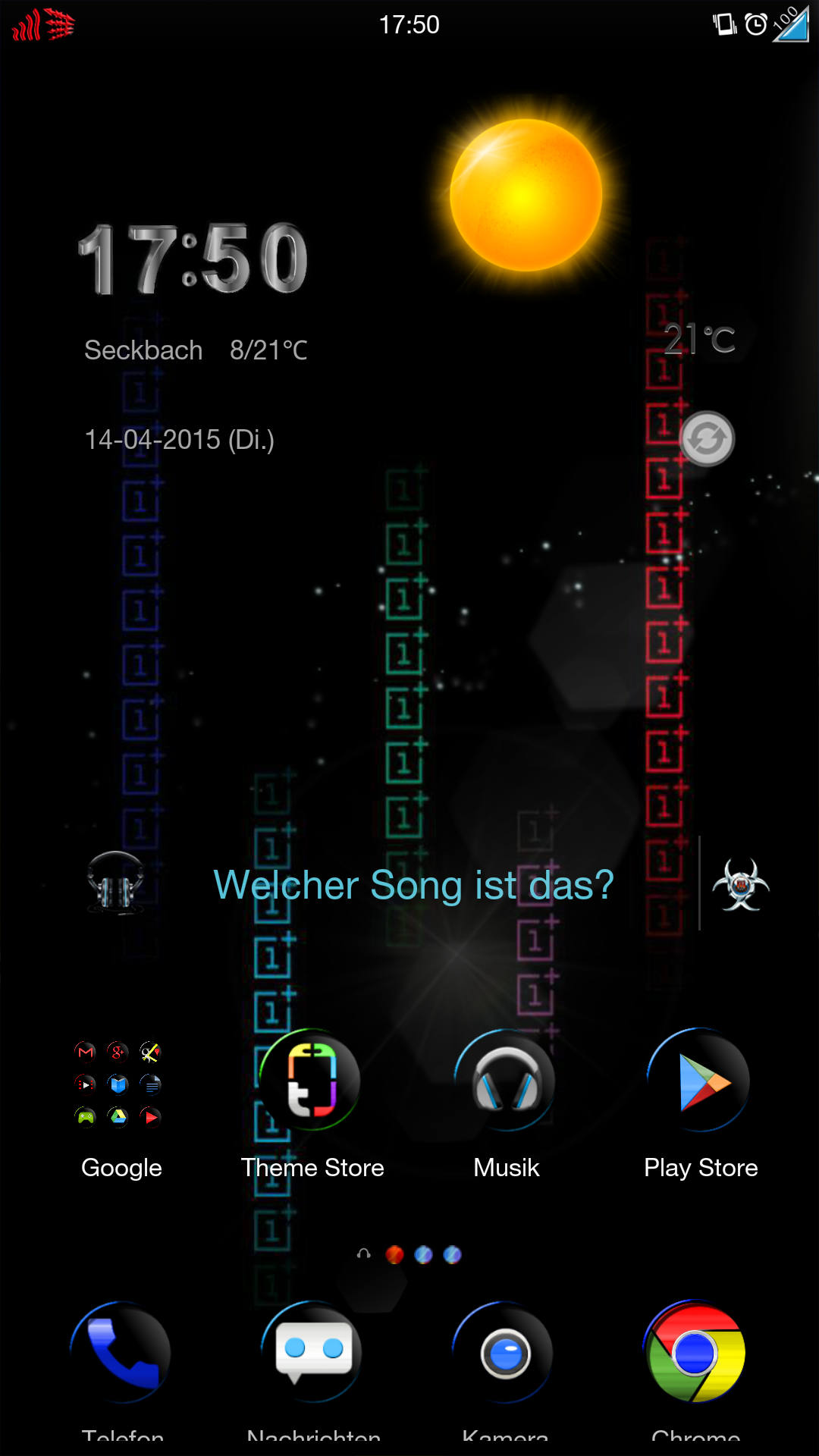819x1456 pixels.
Task: Open weather details for Seckbach
Action: [196, 350]
